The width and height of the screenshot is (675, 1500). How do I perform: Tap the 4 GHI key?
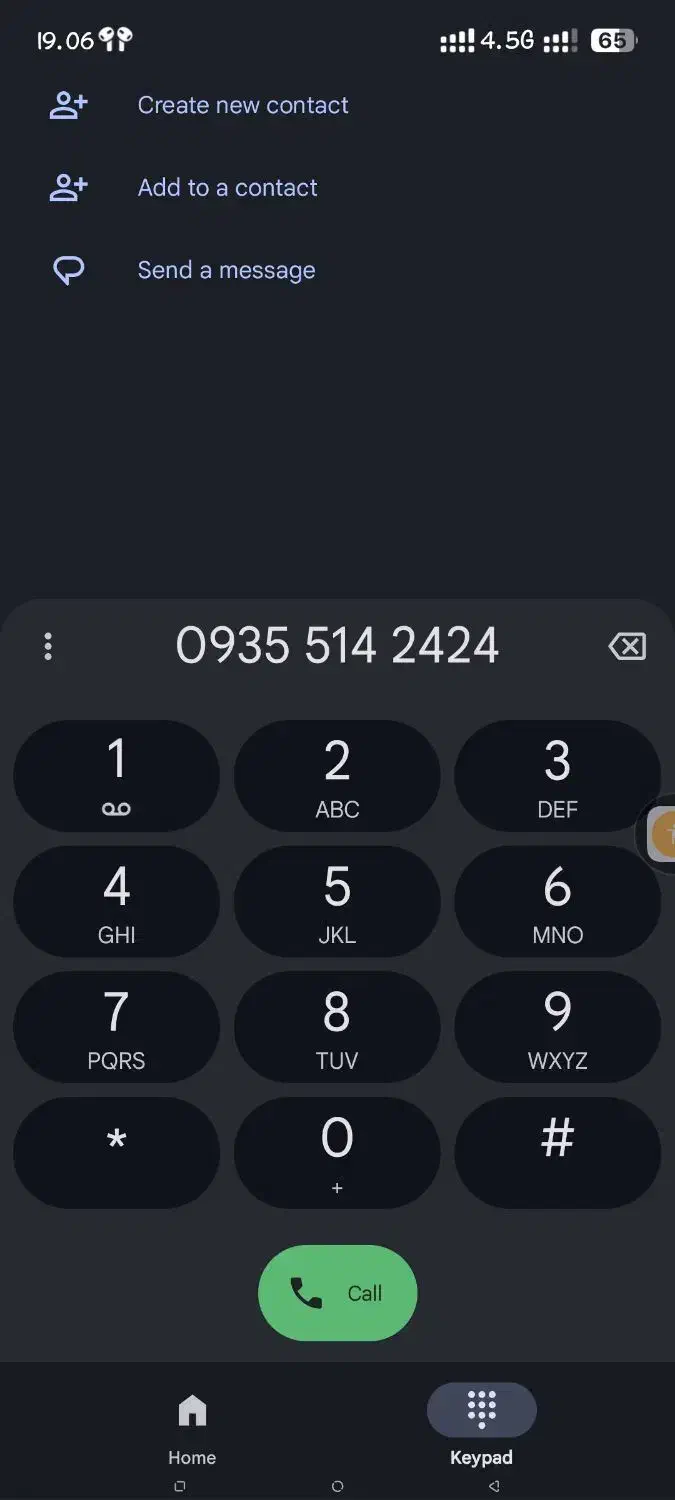[116, 902]
